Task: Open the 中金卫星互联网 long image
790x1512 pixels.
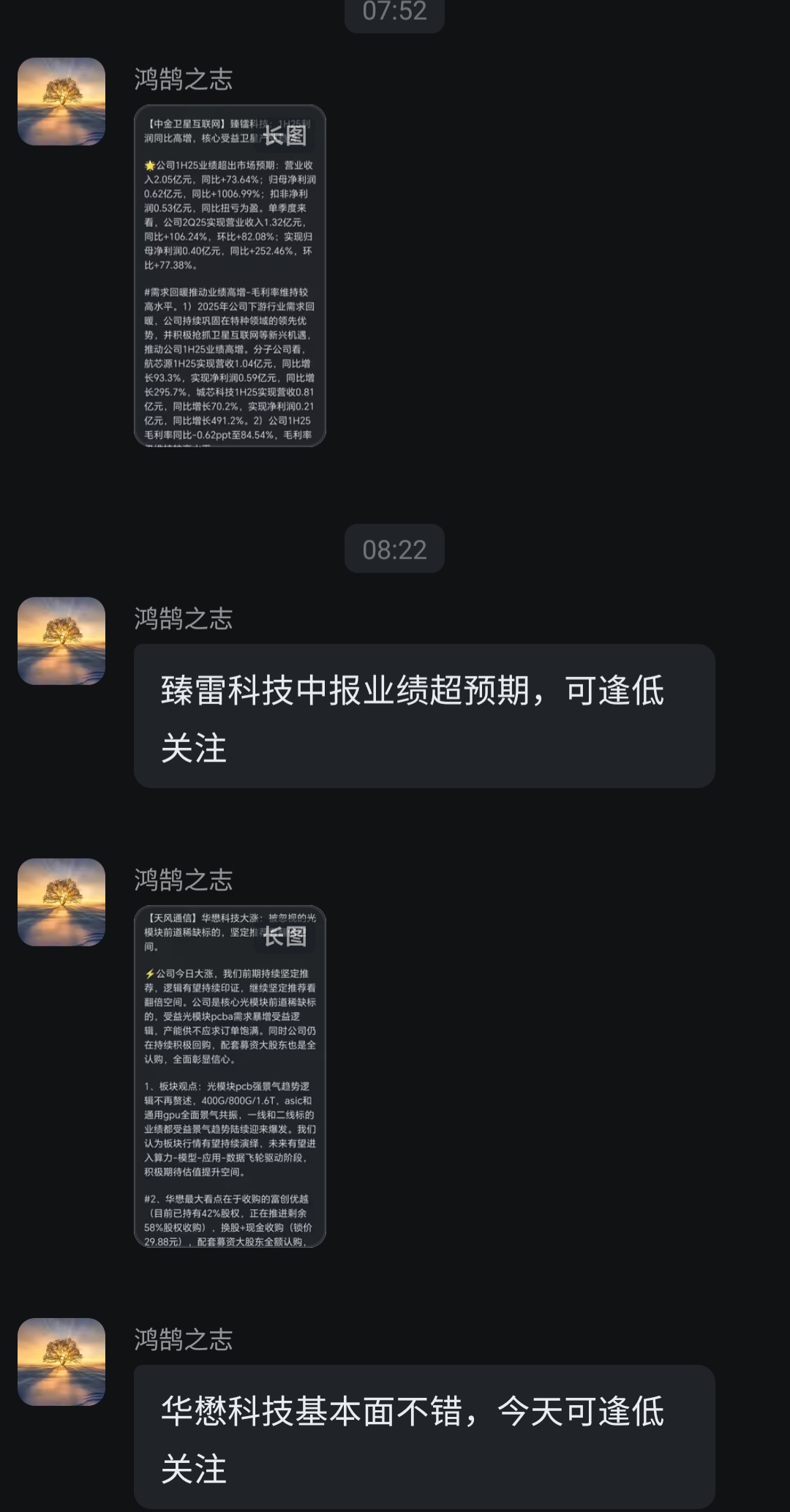Action: [x=230, y=276]
